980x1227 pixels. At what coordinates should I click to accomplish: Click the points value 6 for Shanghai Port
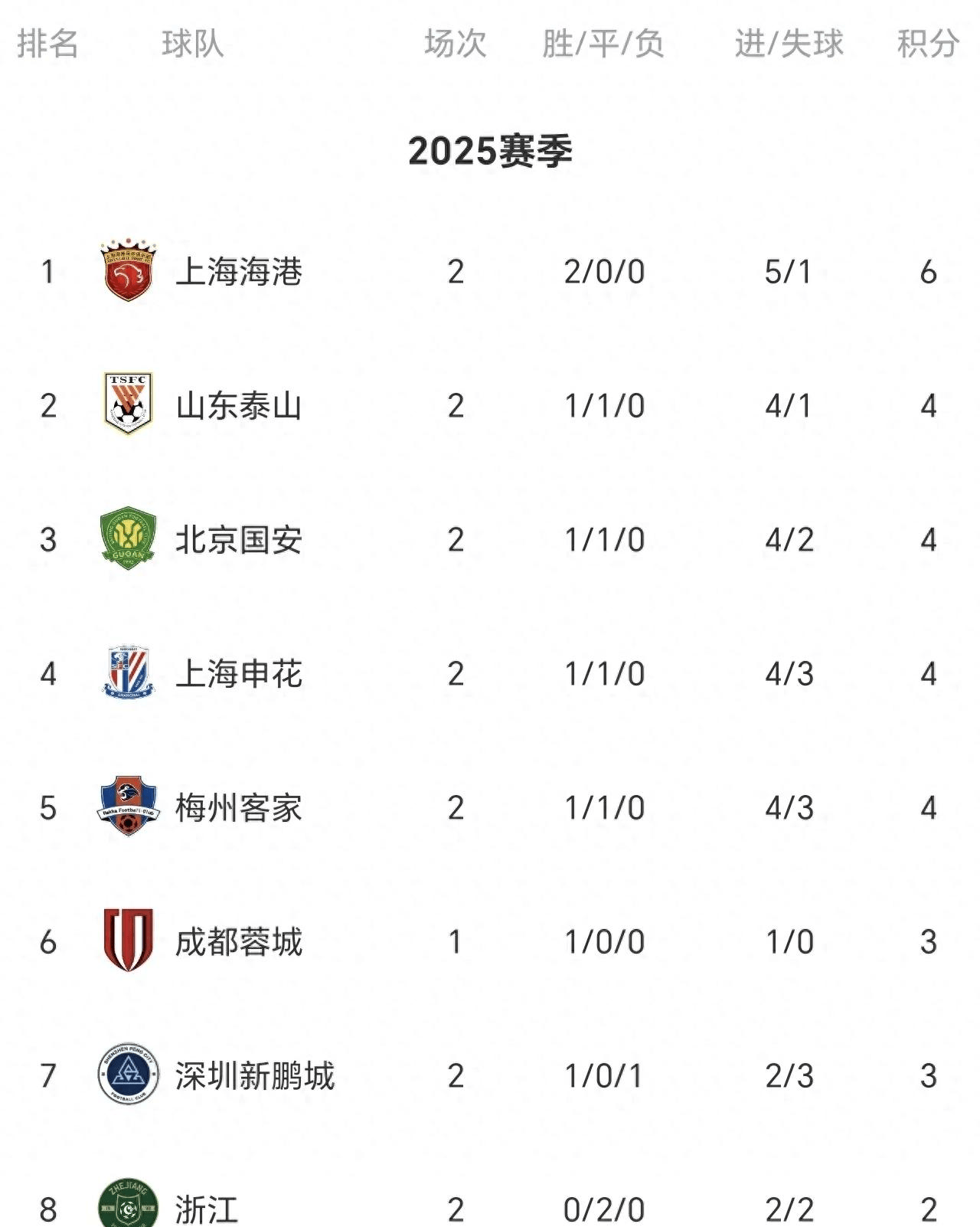(927, 272)
